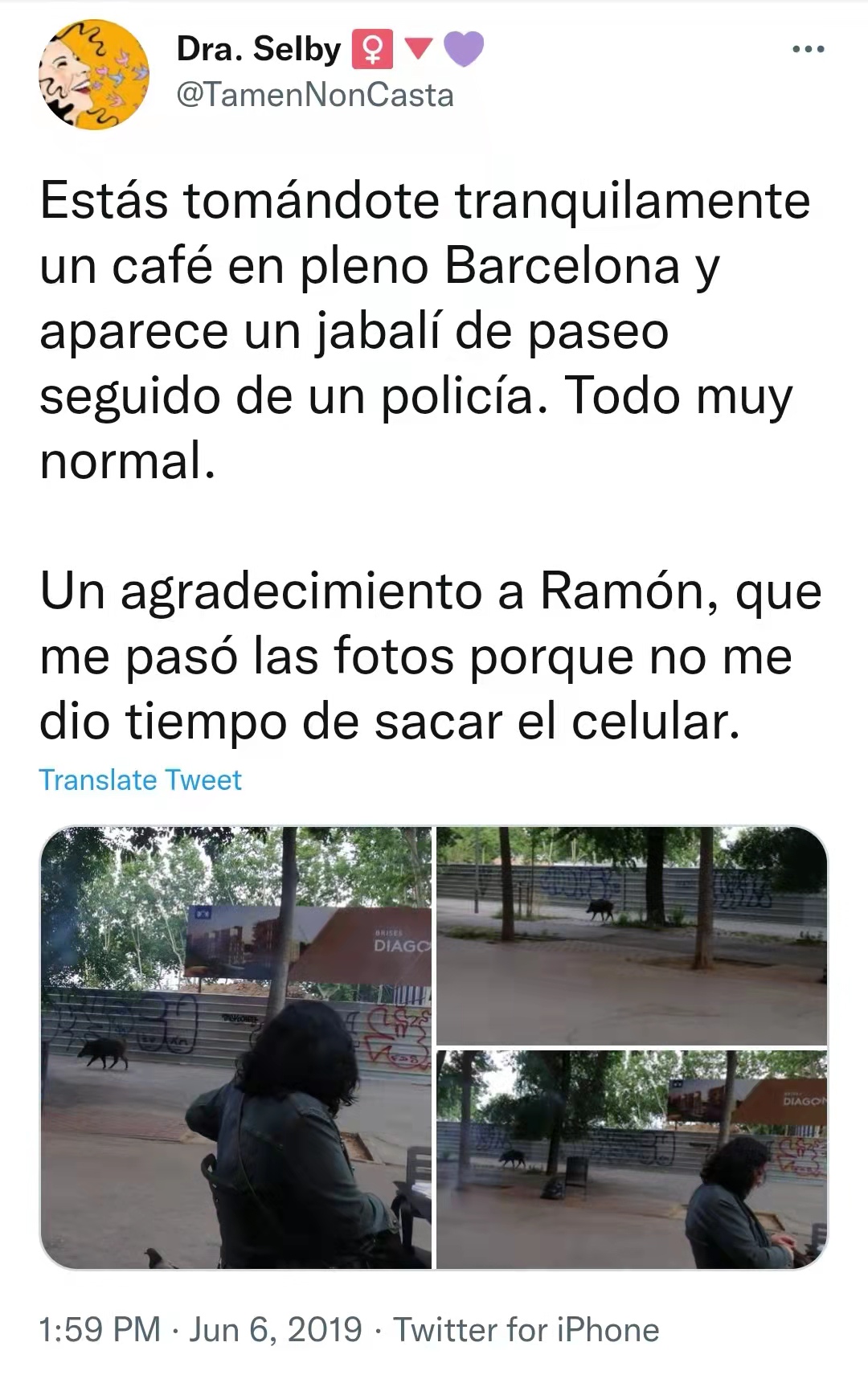
Task: Open the Twitter for iPhone source link
Action: pos(526,1329)
